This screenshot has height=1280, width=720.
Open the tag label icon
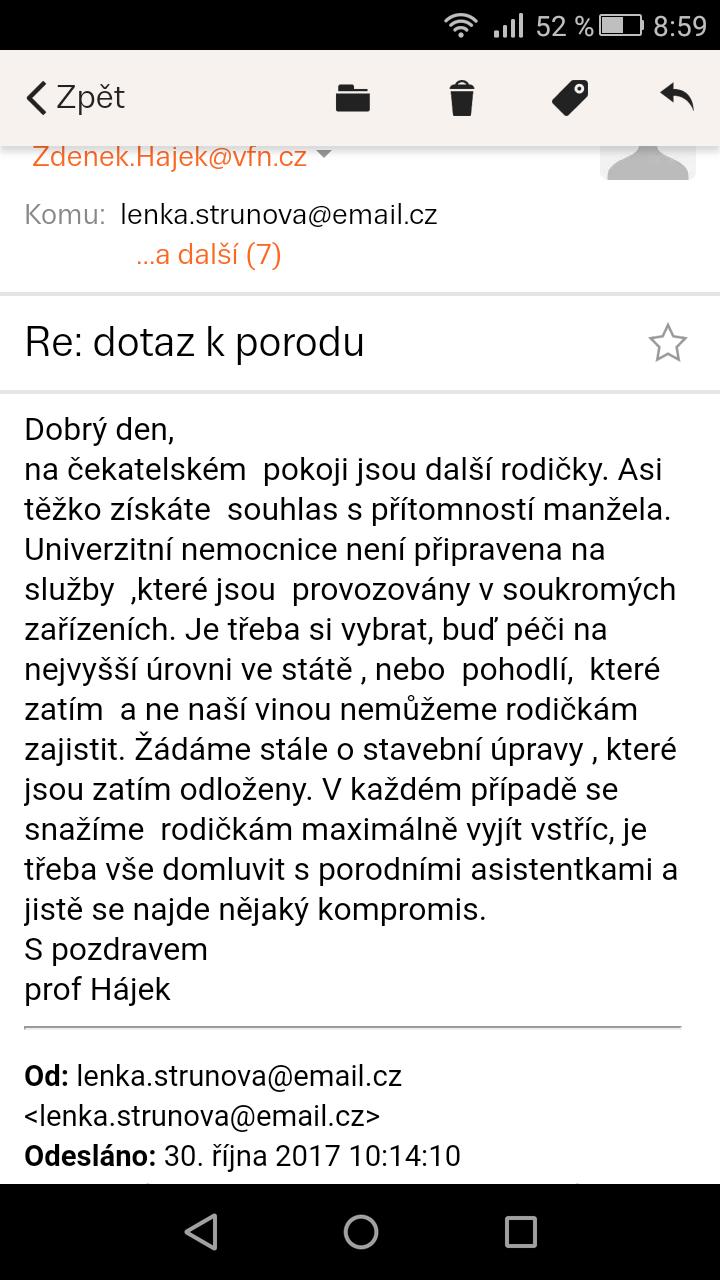[570, 98]
